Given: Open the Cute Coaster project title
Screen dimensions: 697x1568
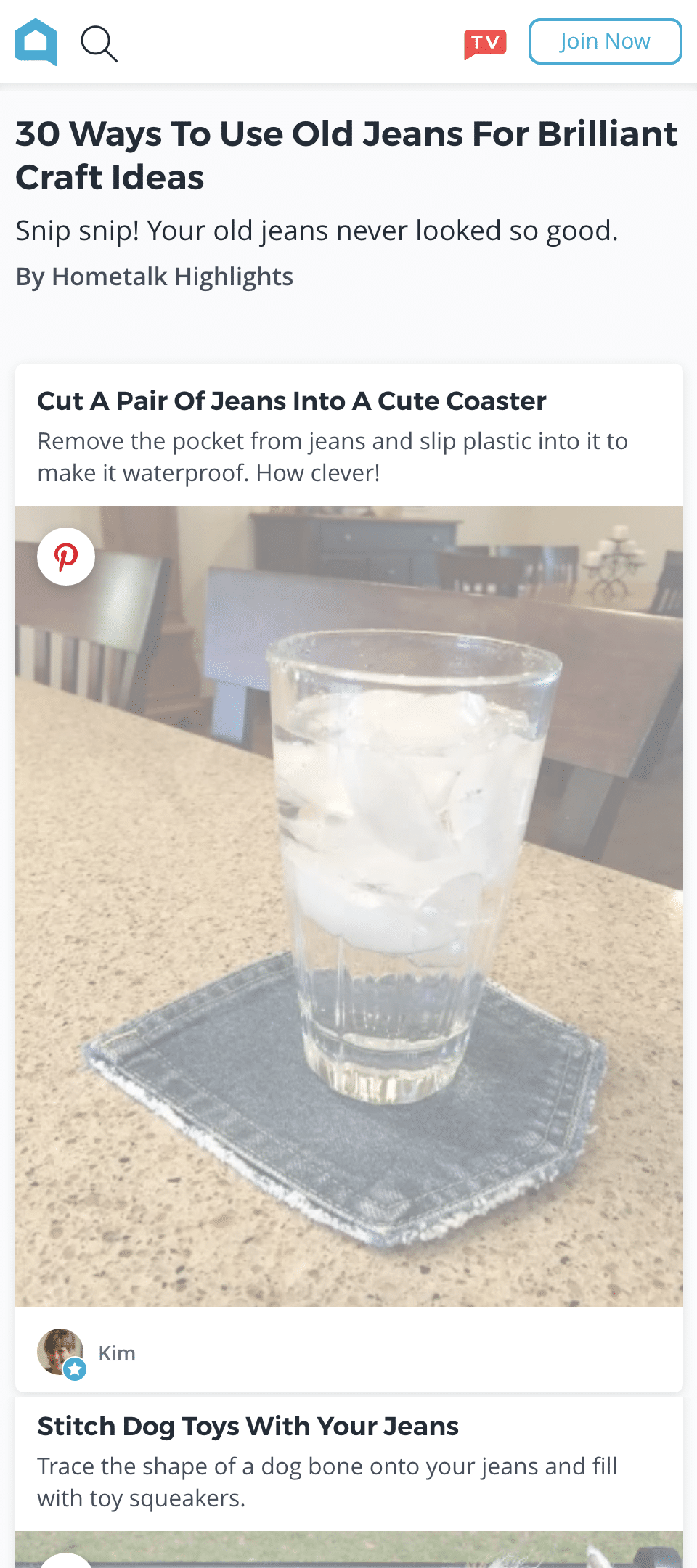Looking at the screenshot, I should [x=291, y=401].
